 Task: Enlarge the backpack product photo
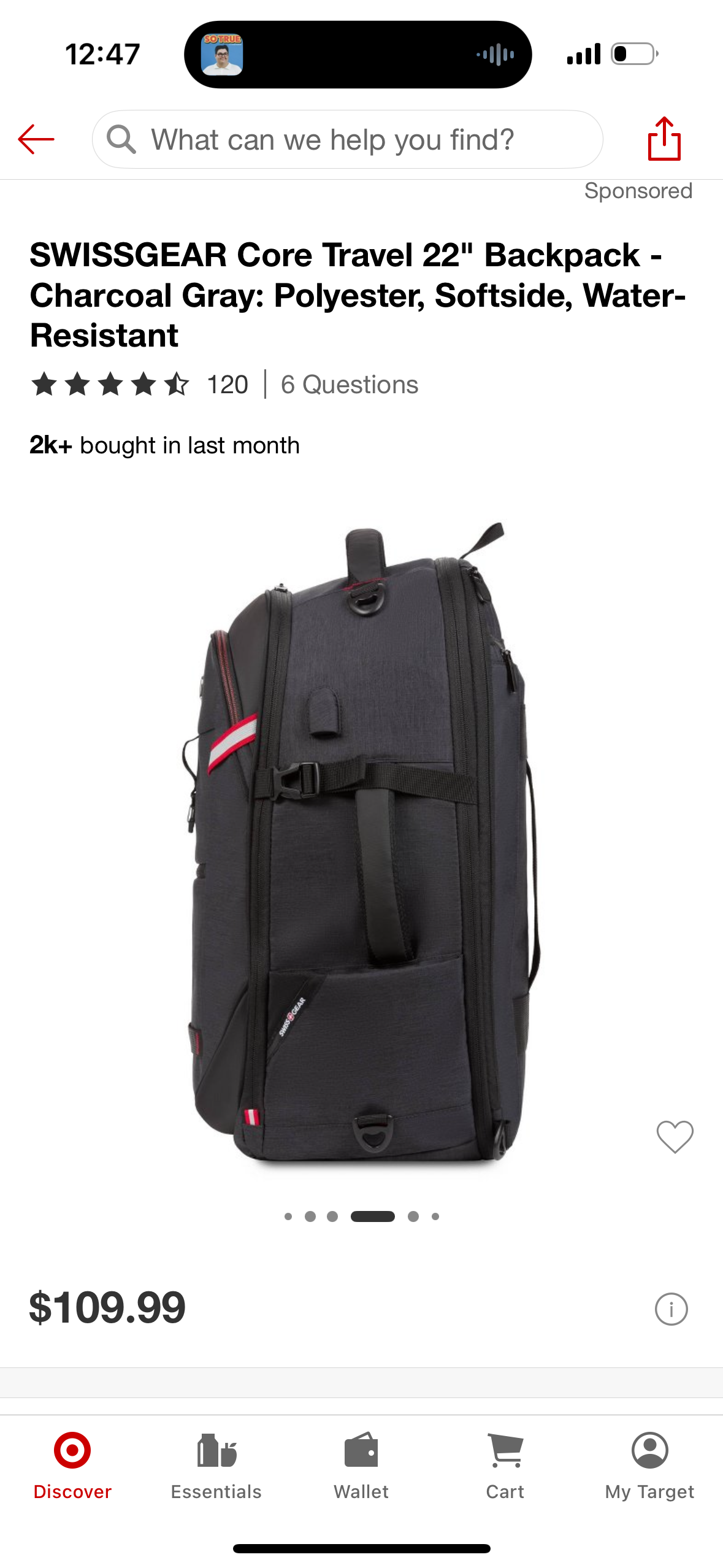362,844
